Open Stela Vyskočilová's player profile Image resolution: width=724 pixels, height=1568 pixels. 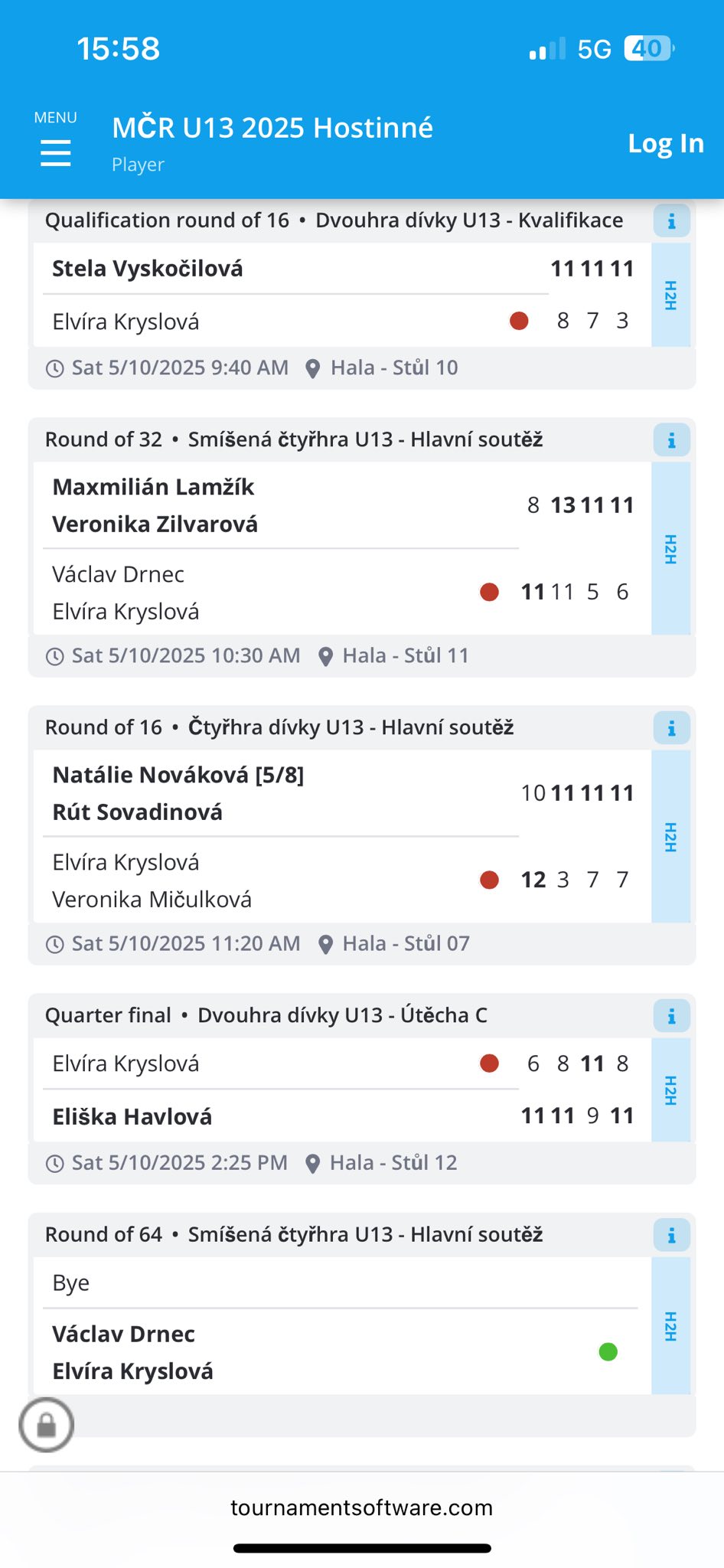pyautogui.click(x=147, y=269)
